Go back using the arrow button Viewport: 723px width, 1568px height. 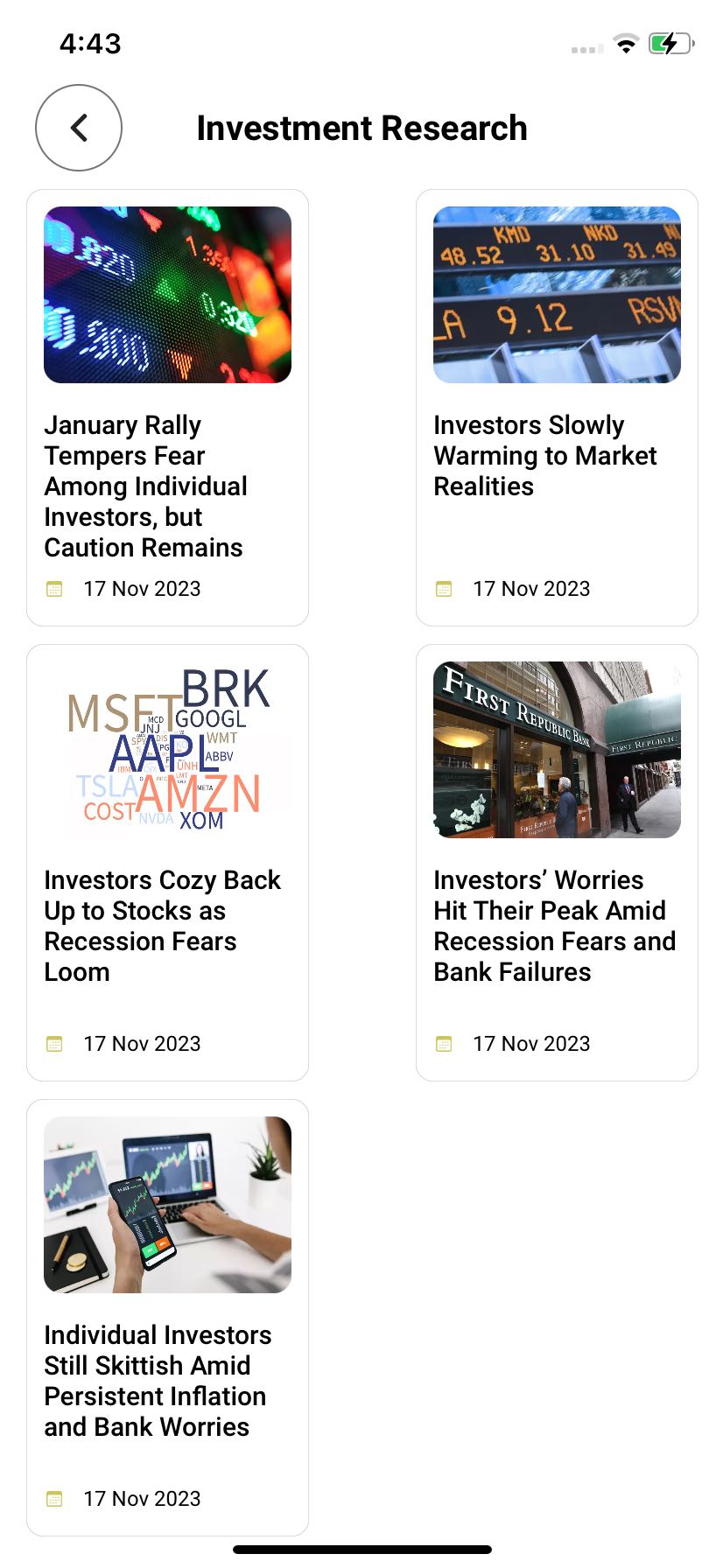point(79,128)
